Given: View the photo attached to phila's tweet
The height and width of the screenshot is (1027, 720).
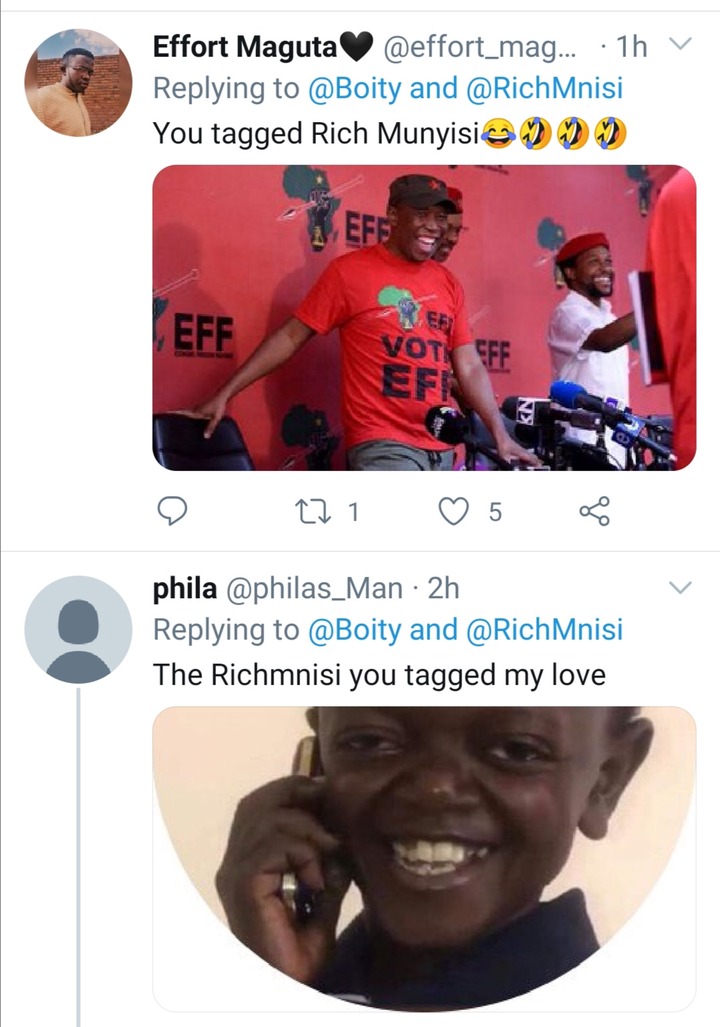Looking at the screenshot, I should pyautogui.click(x=424, y=858).
